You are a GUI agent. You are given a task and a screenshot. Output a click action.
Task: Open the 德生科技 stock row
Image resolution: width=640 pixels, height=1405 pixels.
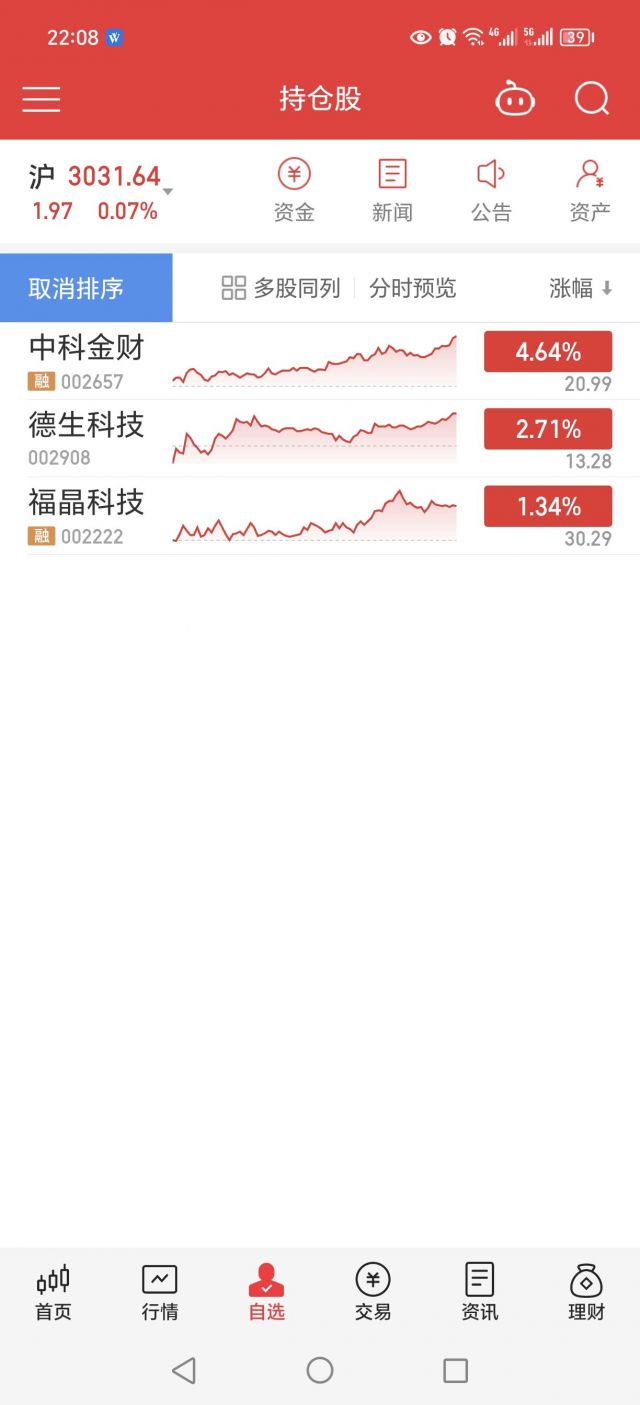click(x=320, y=439)
